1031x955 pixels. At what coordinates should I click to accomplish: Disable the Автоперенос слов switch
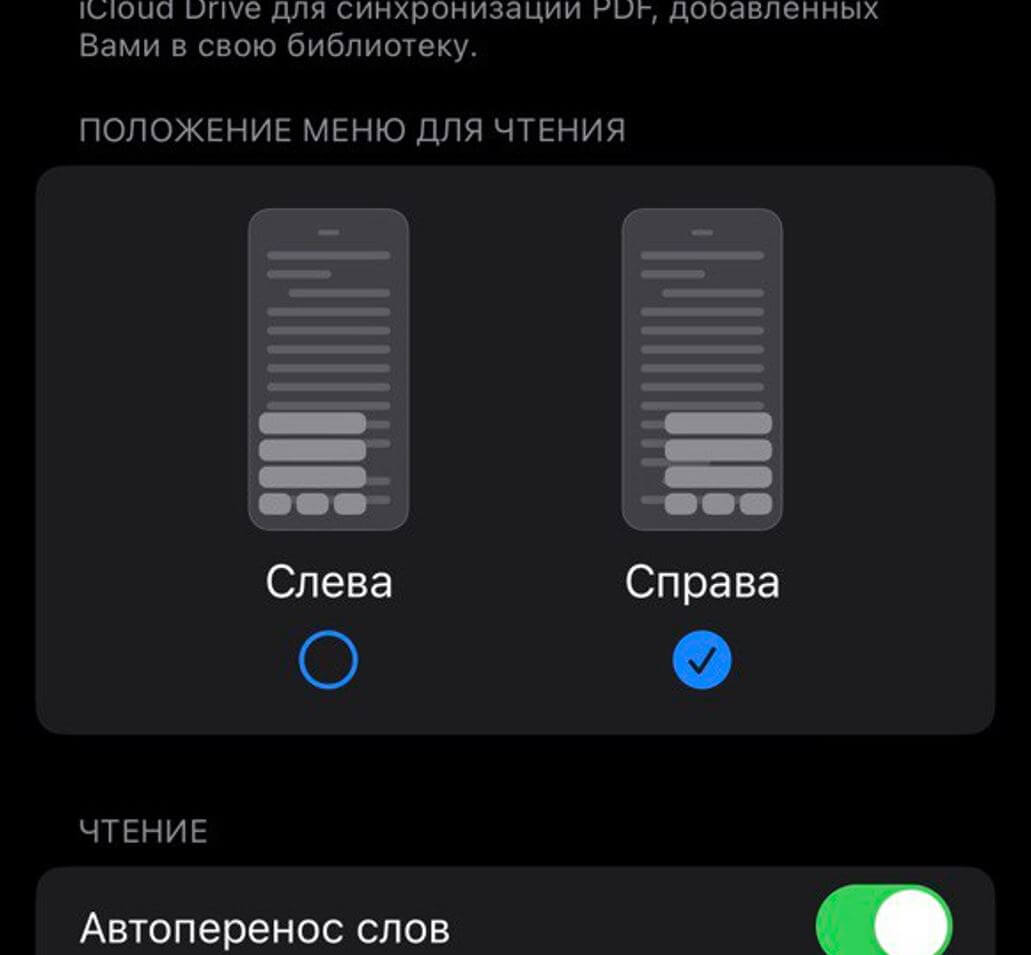point(884,924)
